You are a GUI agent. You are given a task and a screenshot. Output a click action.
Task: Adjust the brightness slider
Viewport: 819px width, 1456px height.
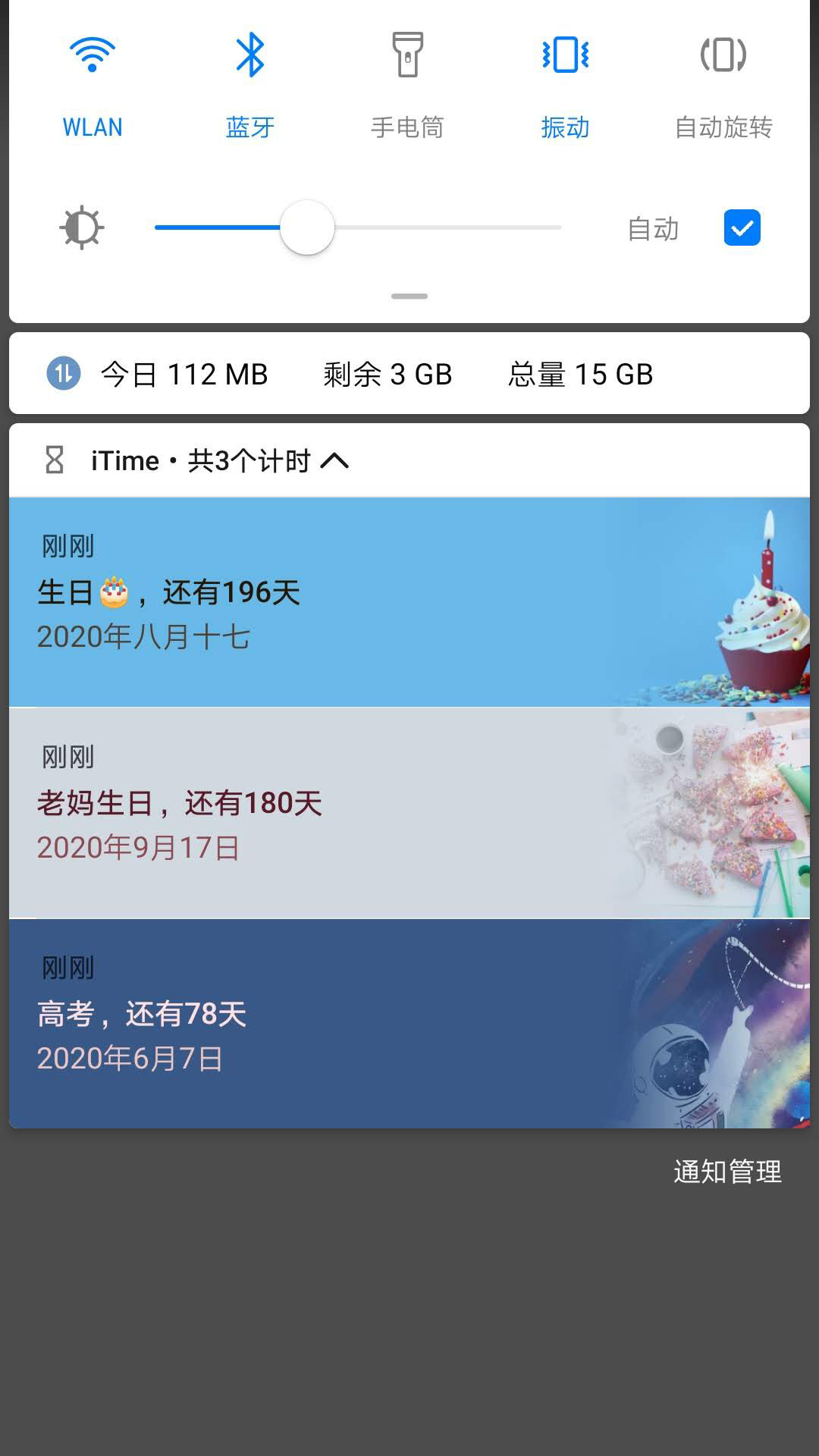coord(306,227)
